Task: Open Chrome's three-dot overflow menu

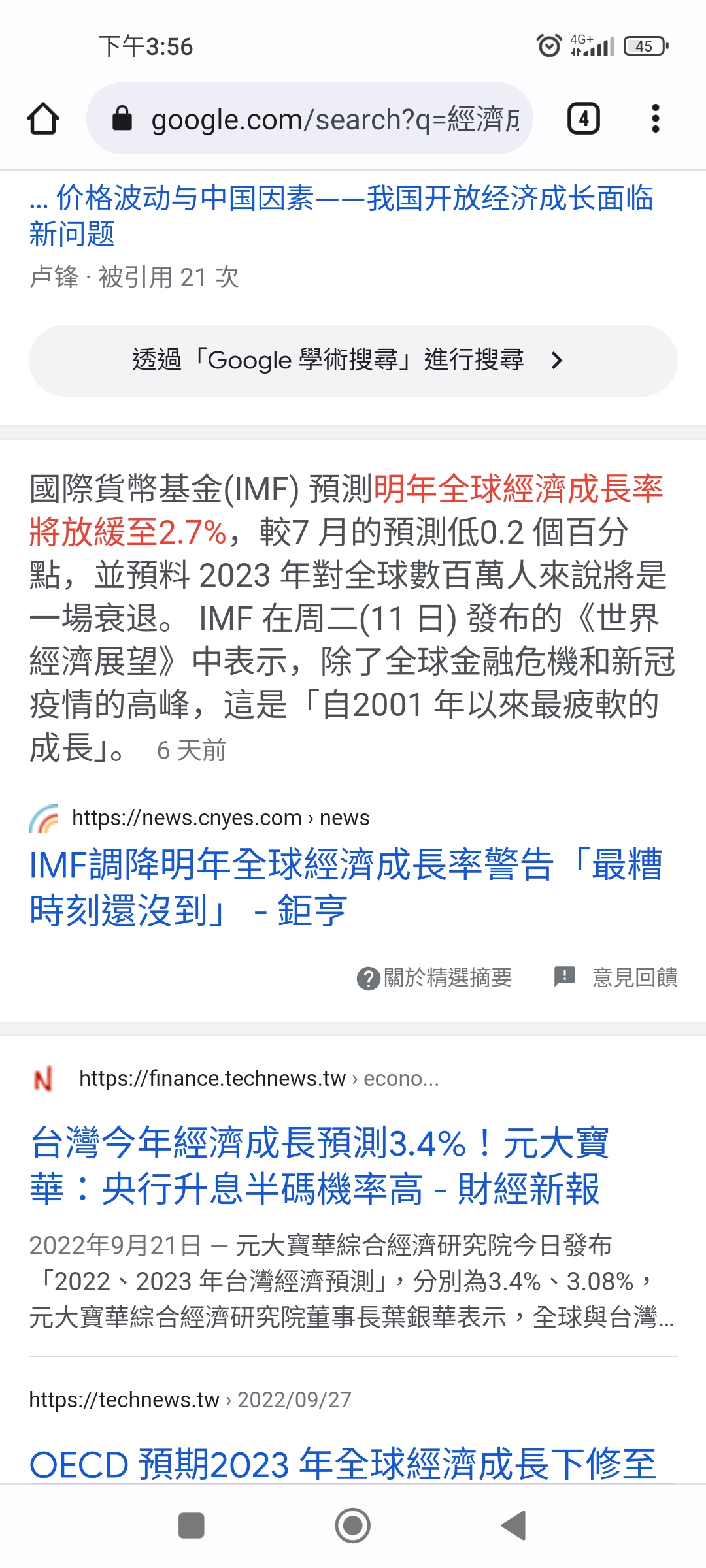Action: click(x=655, y=119)
